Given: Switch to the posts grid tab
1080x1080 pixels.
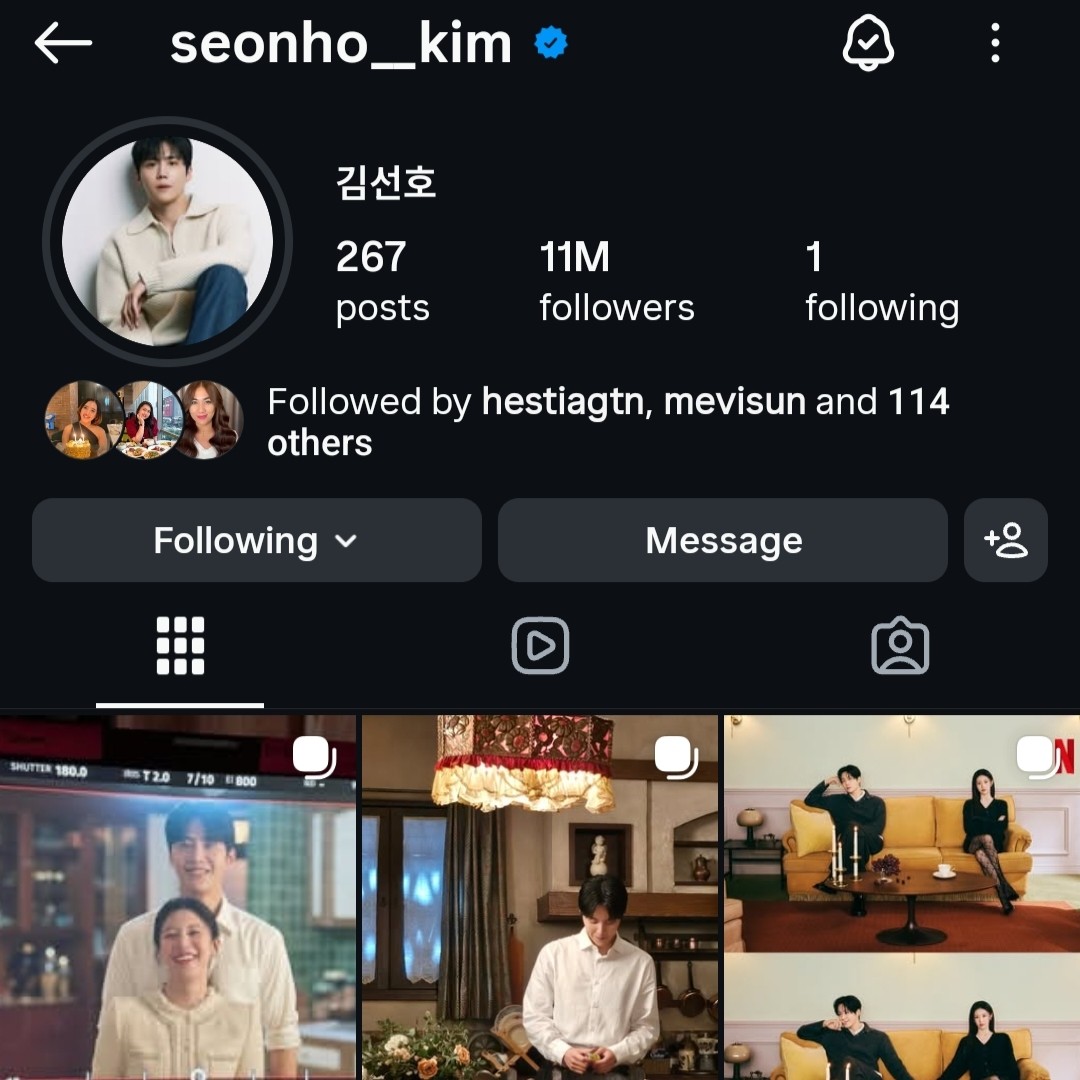Looking at the screenshot, I should 180,646.
